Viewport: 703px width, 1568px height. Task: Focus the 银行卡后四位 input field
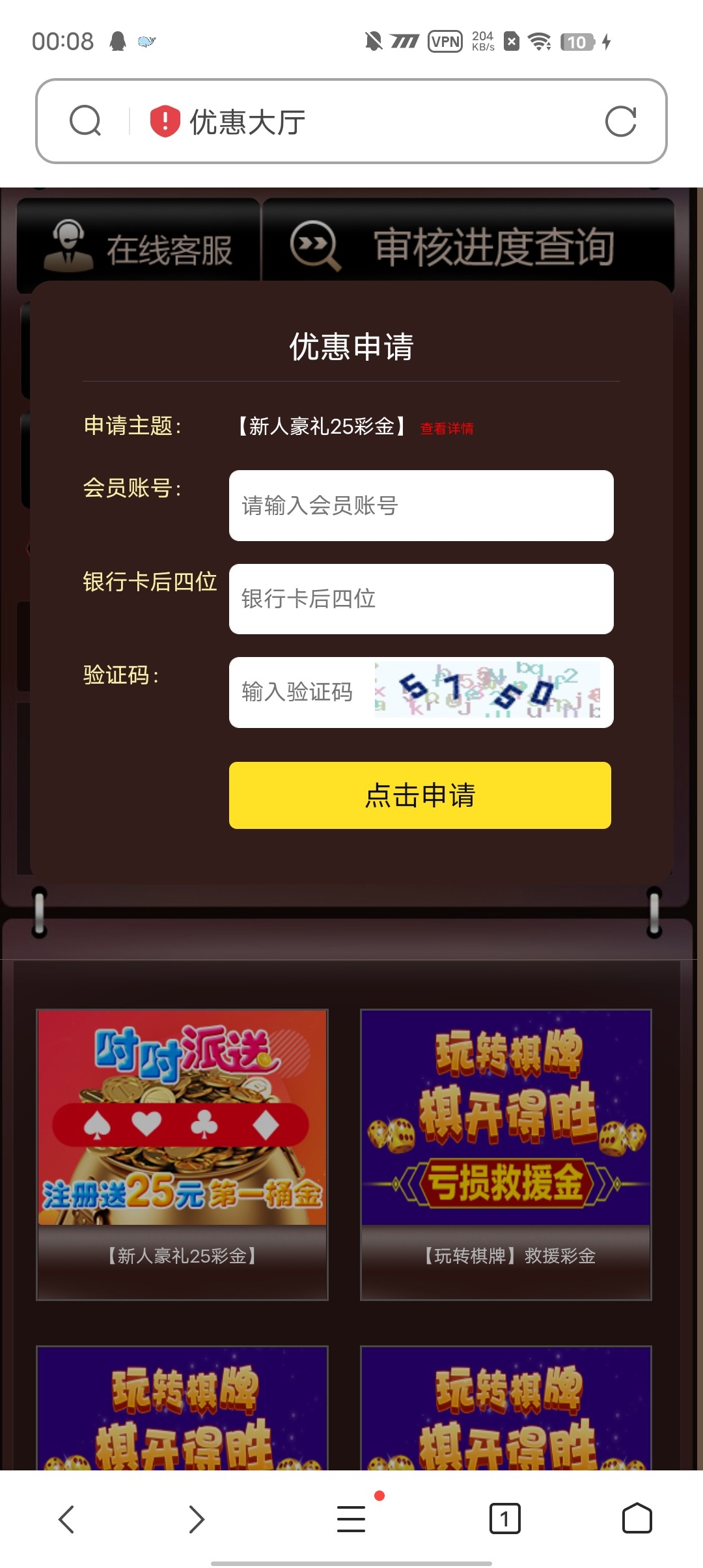pyautogui.click(x=420, y=598)
